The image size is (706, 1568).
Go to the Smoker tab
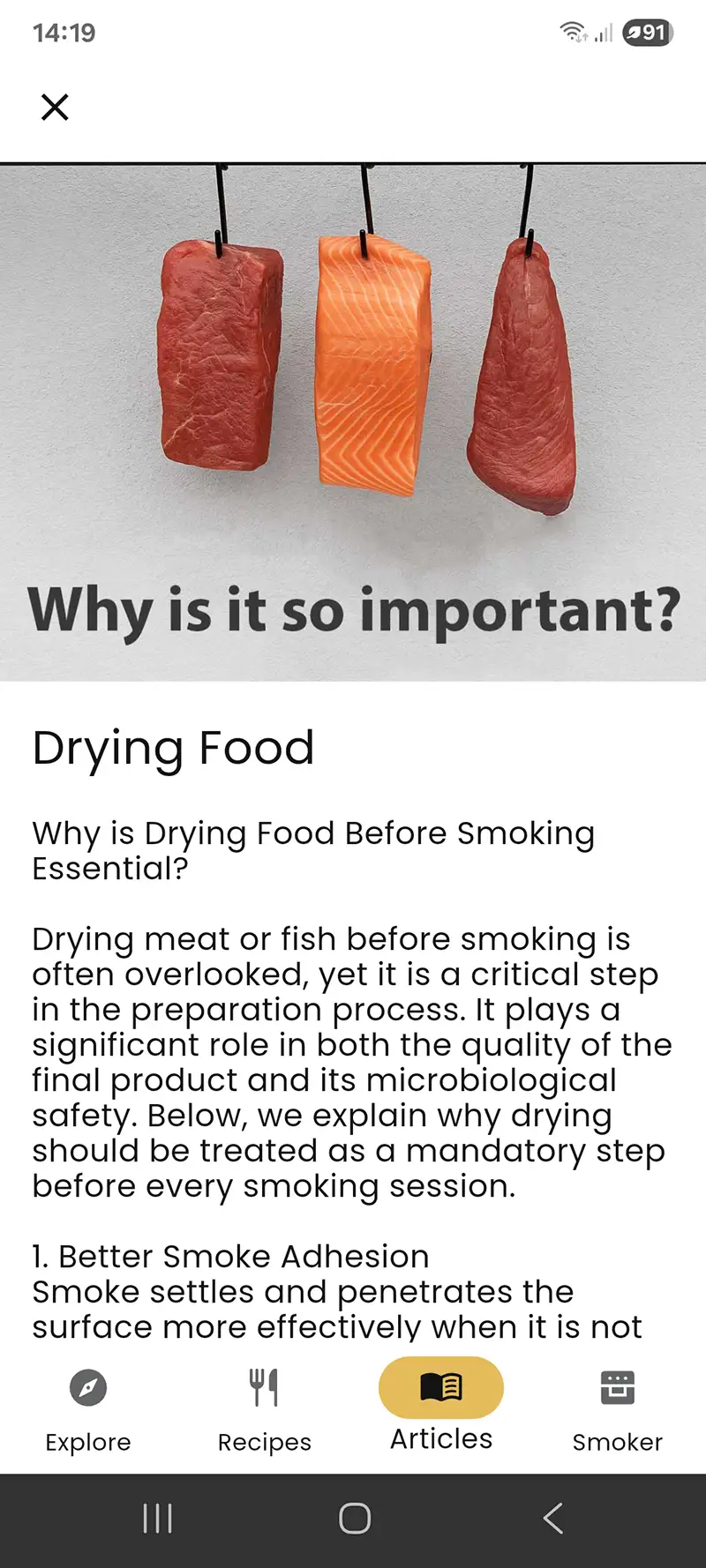(x=617, y=1408)
